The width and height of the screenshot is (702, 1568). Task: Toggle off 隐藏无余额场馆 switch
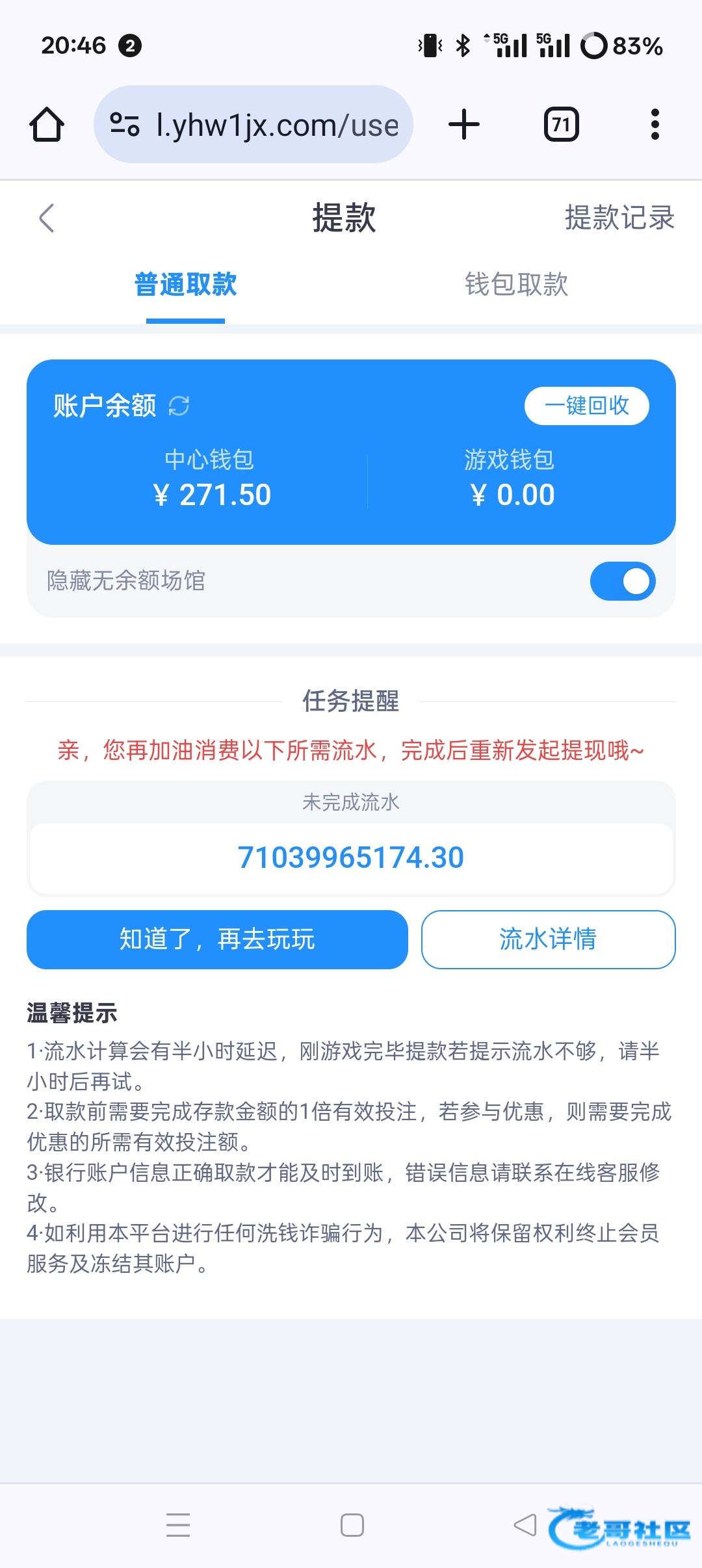(x=622, y=581)
